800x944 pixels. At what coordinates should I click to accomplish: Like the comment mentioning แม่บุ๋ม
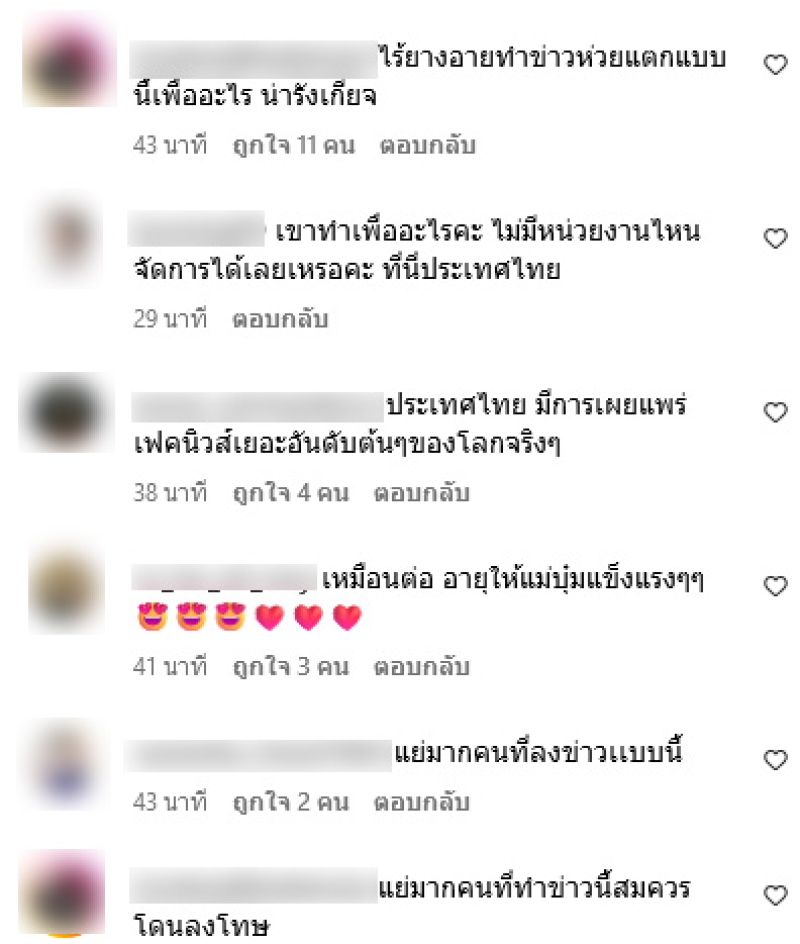(x=775, y=586)
